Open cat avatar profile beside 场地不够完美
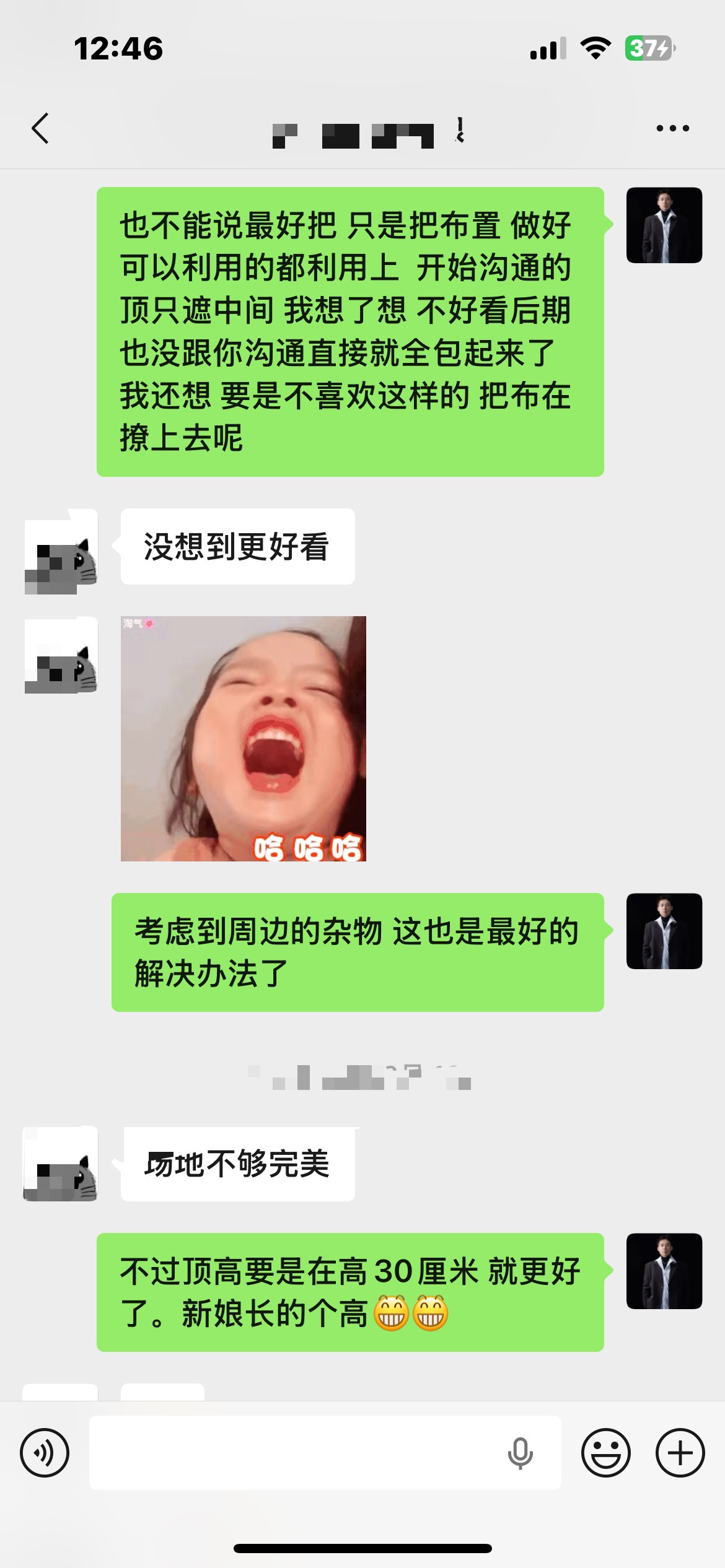This screenshot has height=1568, width=725. tap(61, 1164)
